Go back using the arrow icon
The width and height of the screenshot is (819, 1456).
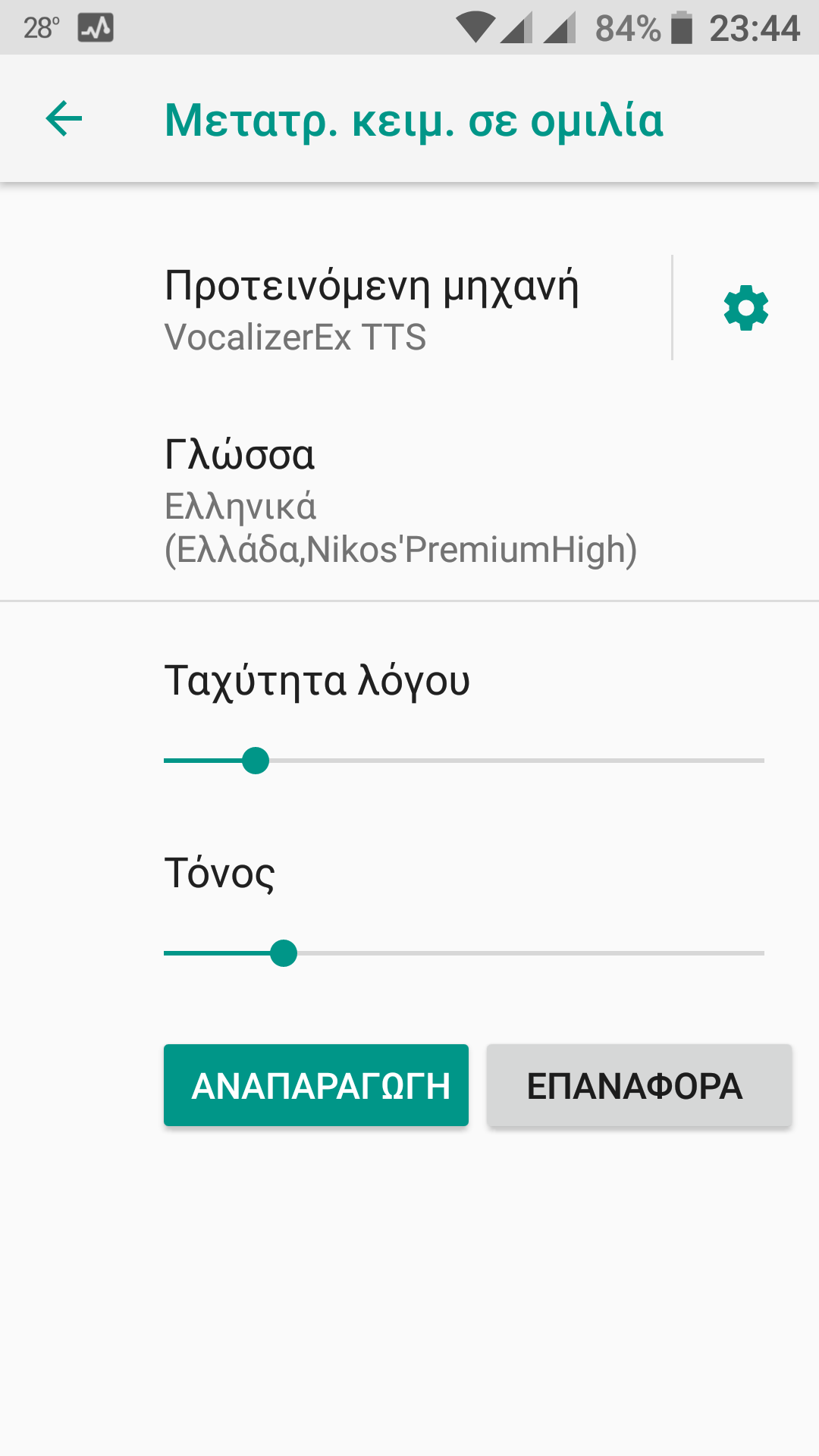coord(64,119)
